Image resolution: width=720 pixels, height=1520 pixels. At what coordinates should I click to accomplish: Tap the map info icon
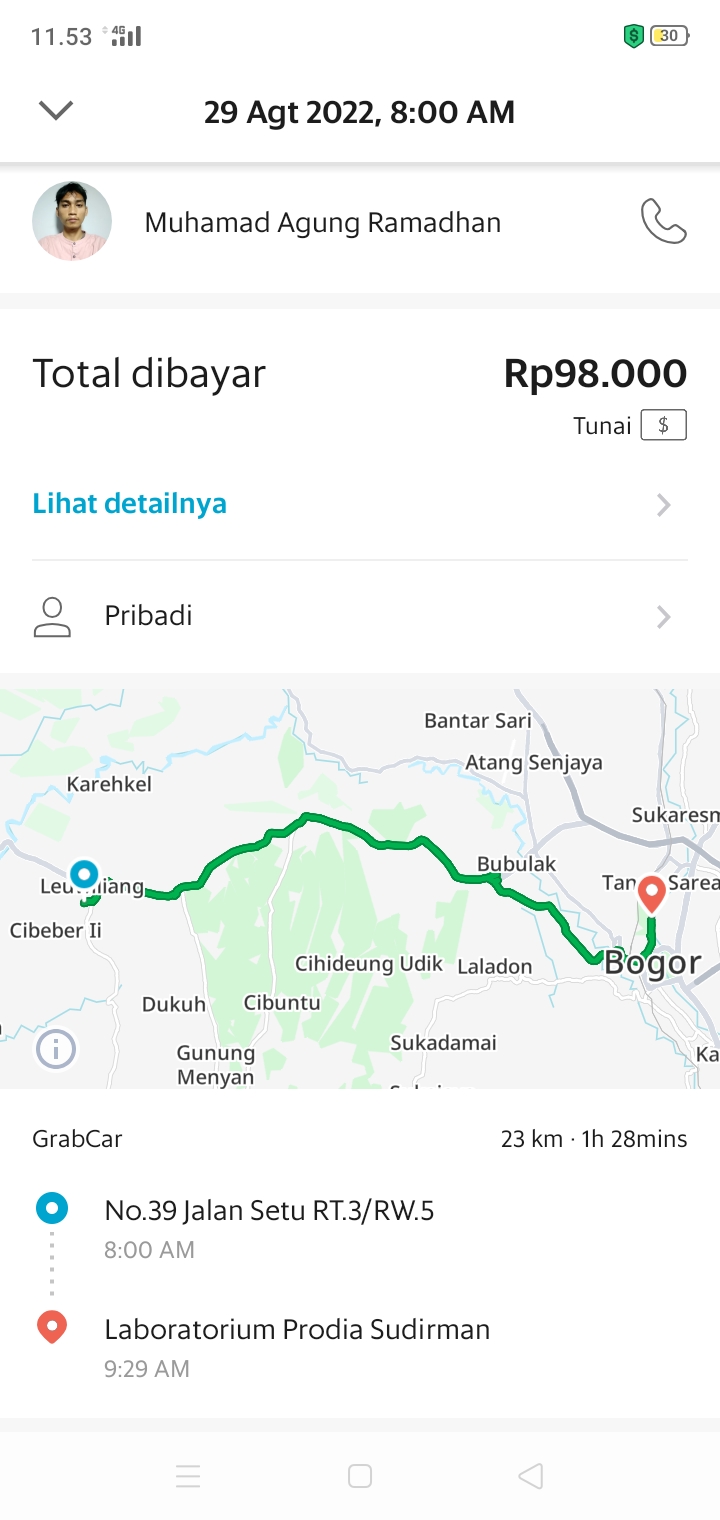coord(56,1049)
